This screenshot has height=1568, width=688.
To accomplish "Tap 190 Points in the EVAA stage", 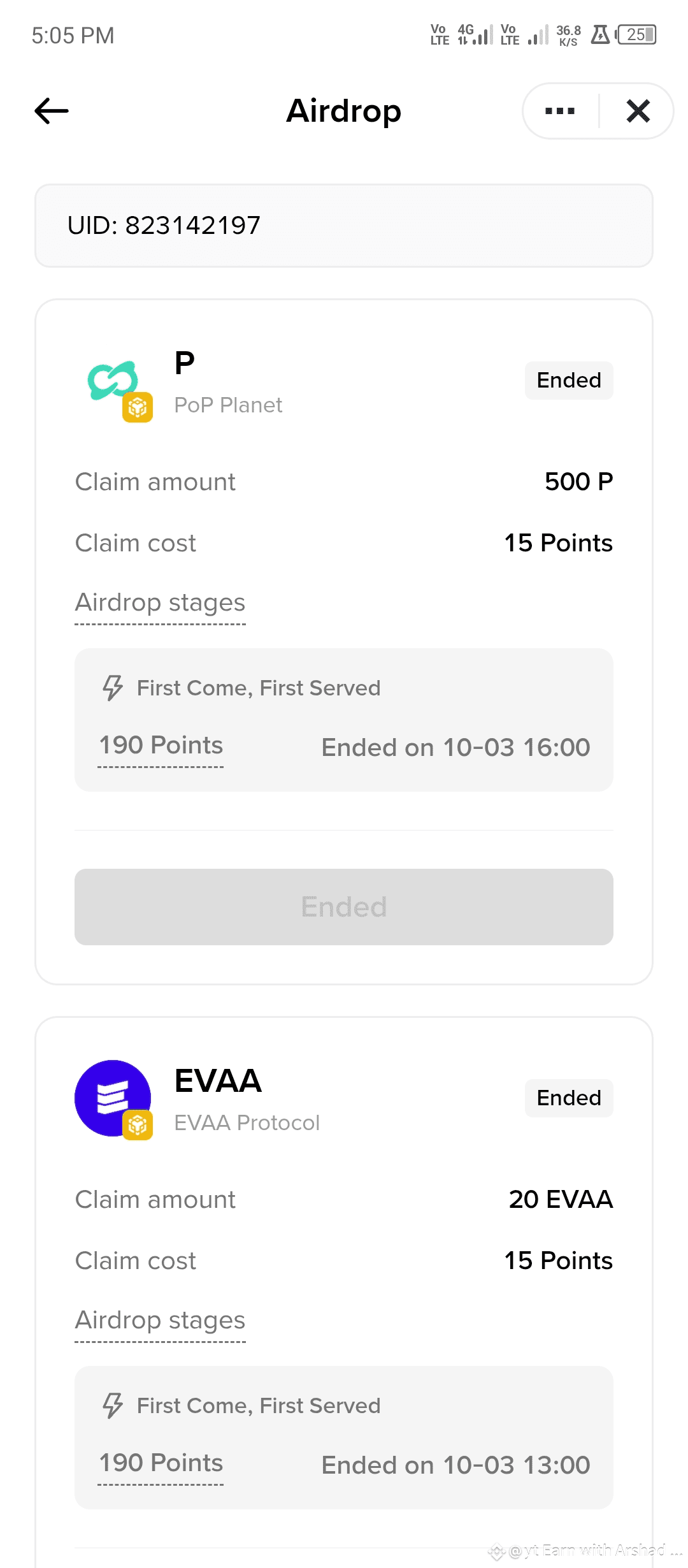I will 161,1463.
